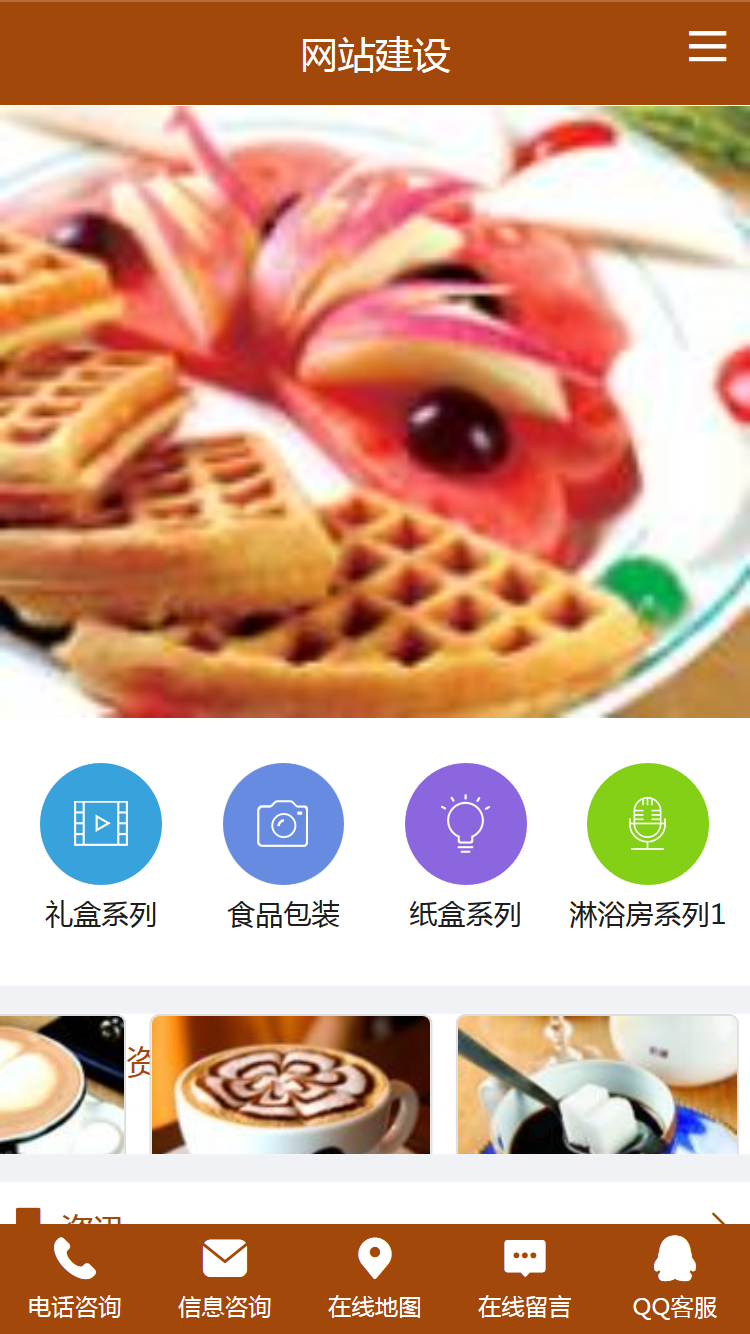Open the sugar cube coffee picture
This screenshot has height=1334, width=750.
pyautogui.click(x=597, y=1085)
